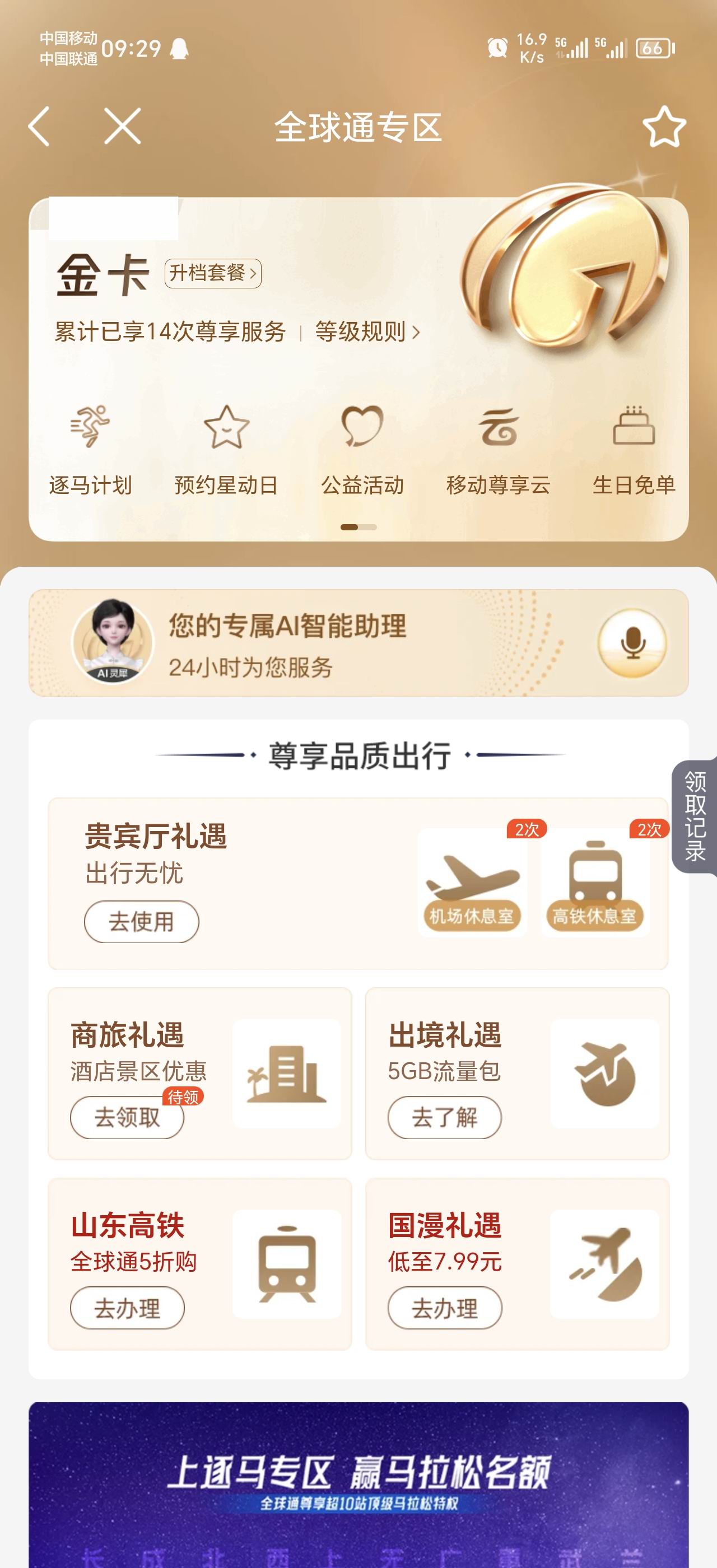This screenshot has width=717, height=1568.
Task: Open the 升档套餐 upgrade option
Action: (x=212, y=273)
